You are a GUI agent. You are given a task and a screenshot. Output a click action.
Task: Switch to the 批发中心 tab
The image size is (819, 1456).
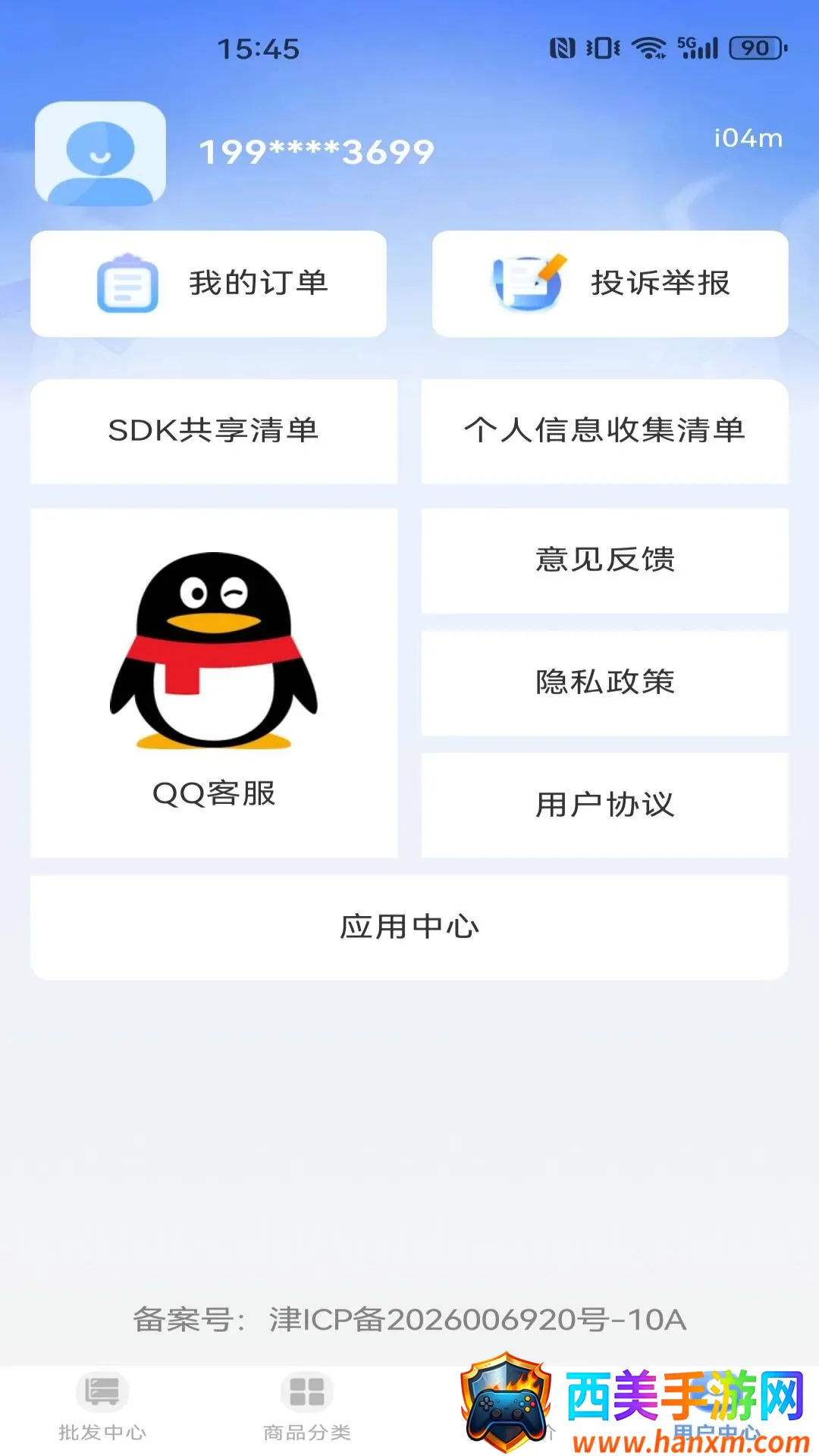102,1409
